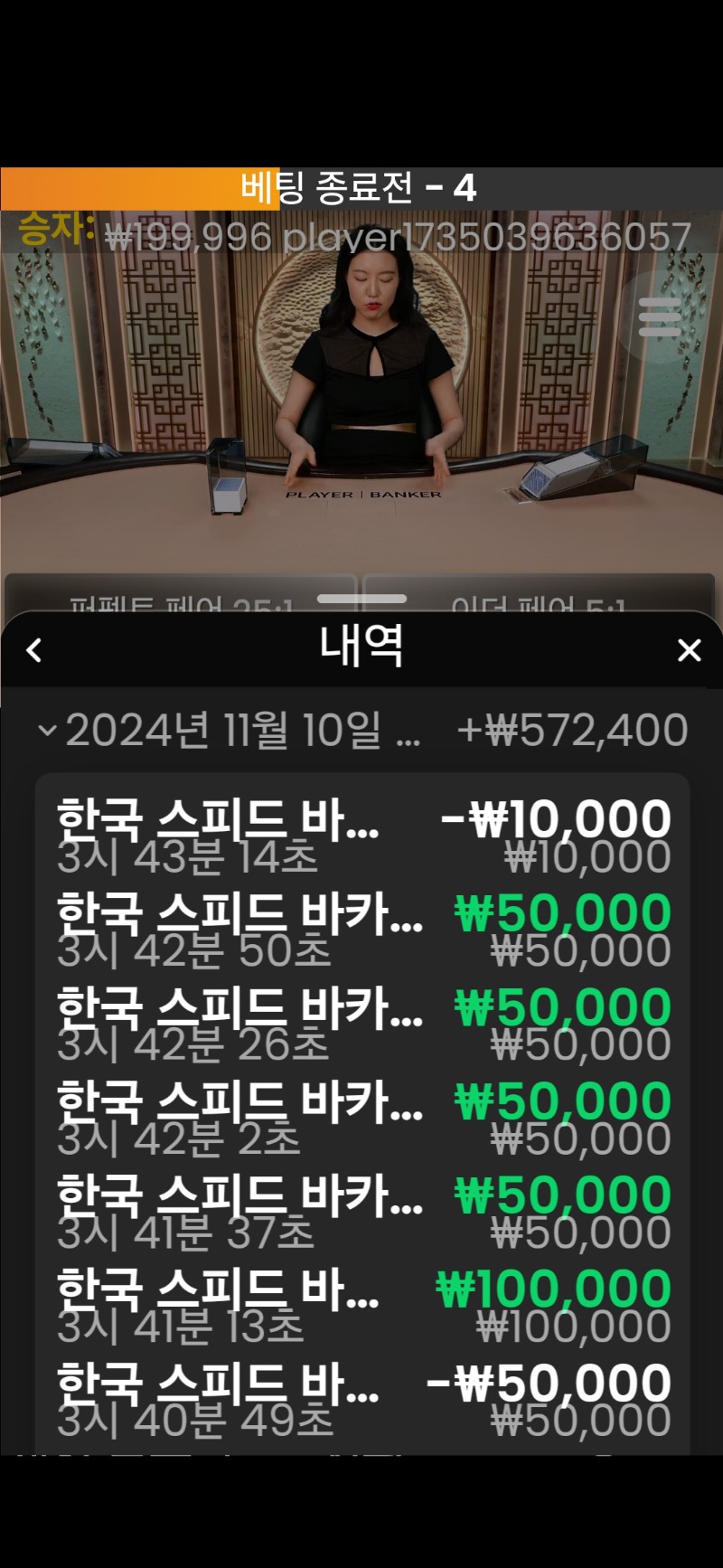Open the 3시 42분 50초 bet record
The height and width of the screenshot is (1568, 723).
click(362, 930)
